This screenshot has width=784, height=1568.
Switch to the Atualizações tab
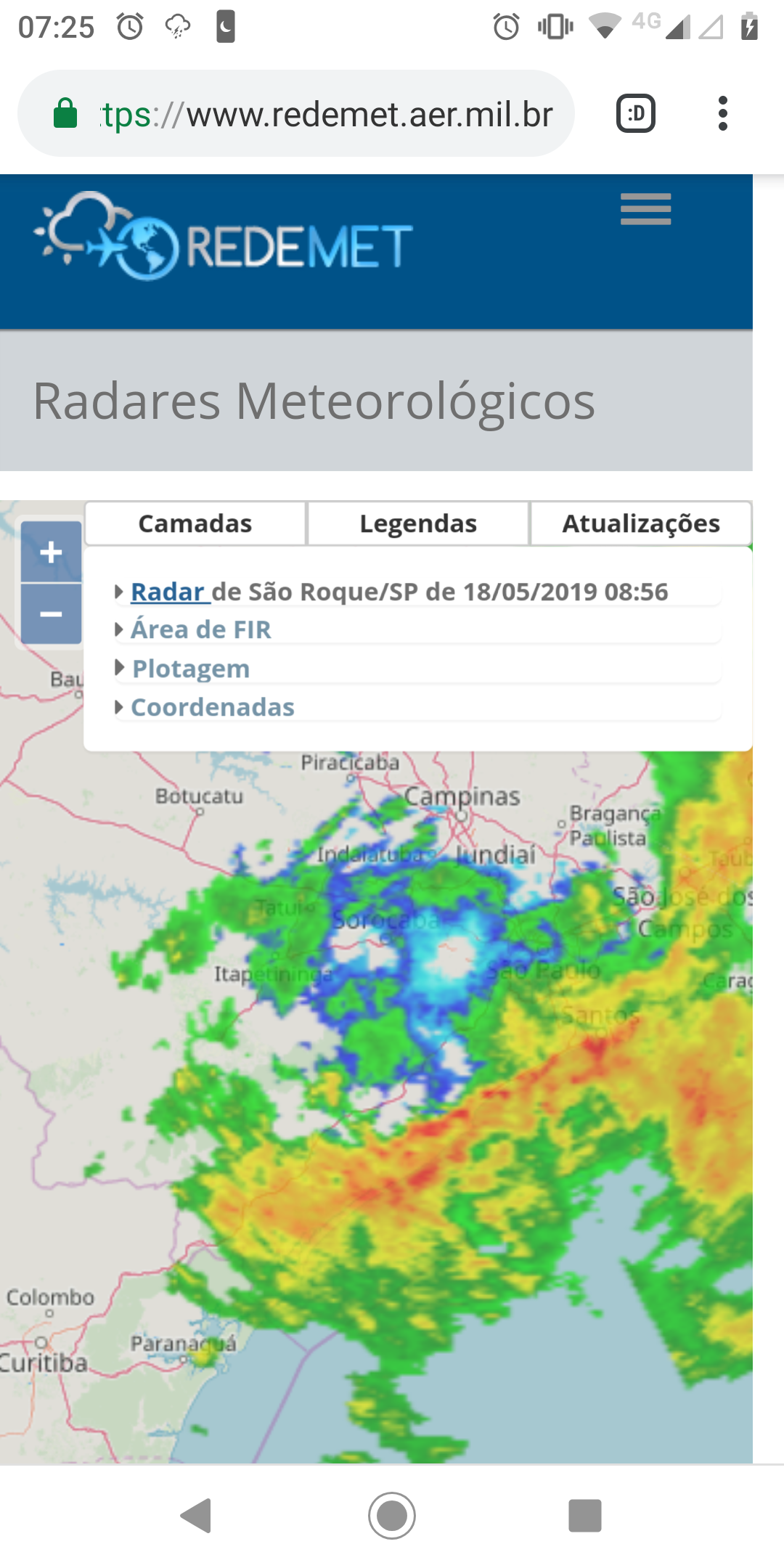tap(641, 523)
